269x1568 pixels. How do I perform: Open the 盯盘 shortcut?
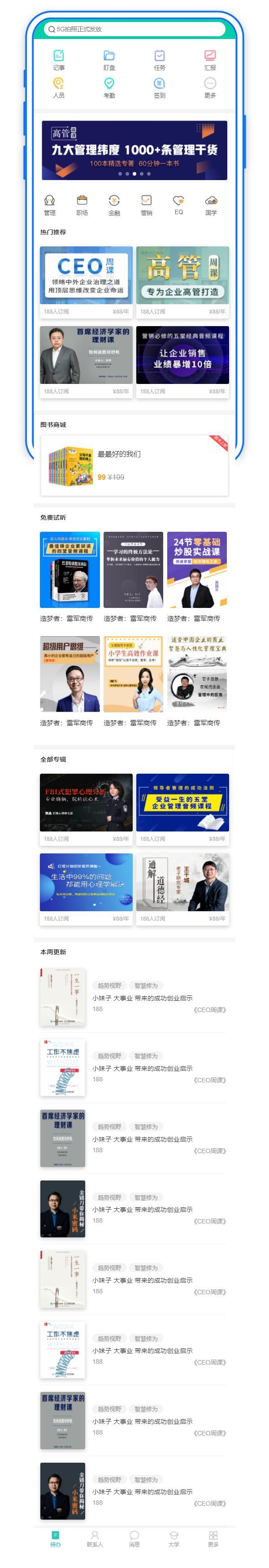point(109,60)
